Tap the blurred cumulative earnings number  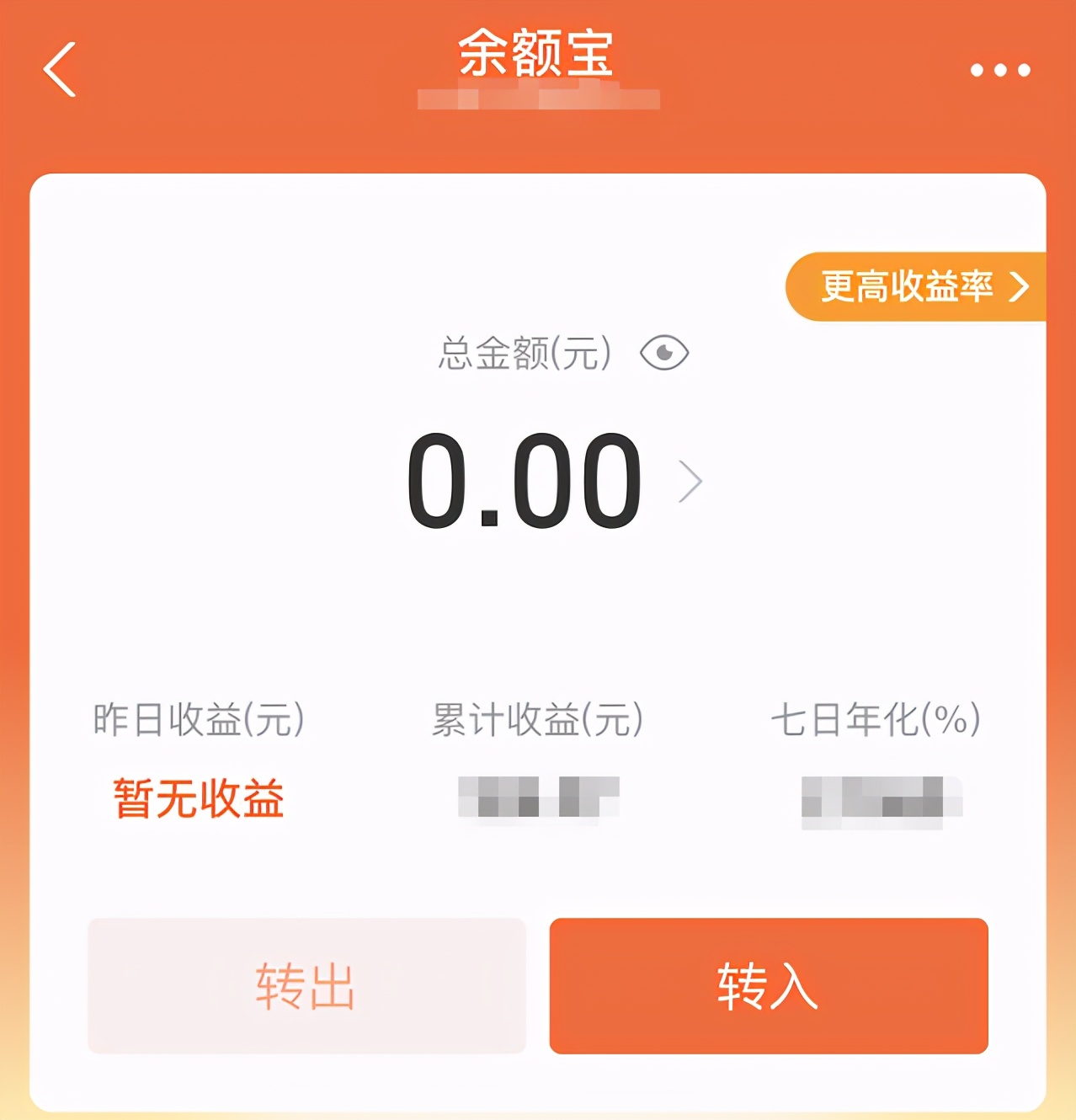pyautogui.click(x=536, y=799)
